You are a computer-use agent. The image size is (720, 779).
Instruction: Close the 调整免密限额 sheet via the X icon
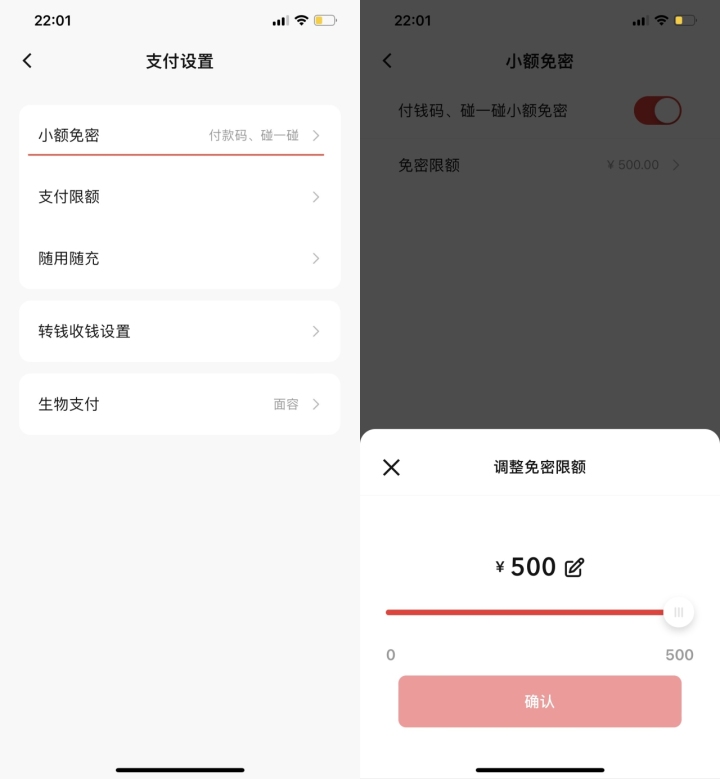[x=391, y=467]
